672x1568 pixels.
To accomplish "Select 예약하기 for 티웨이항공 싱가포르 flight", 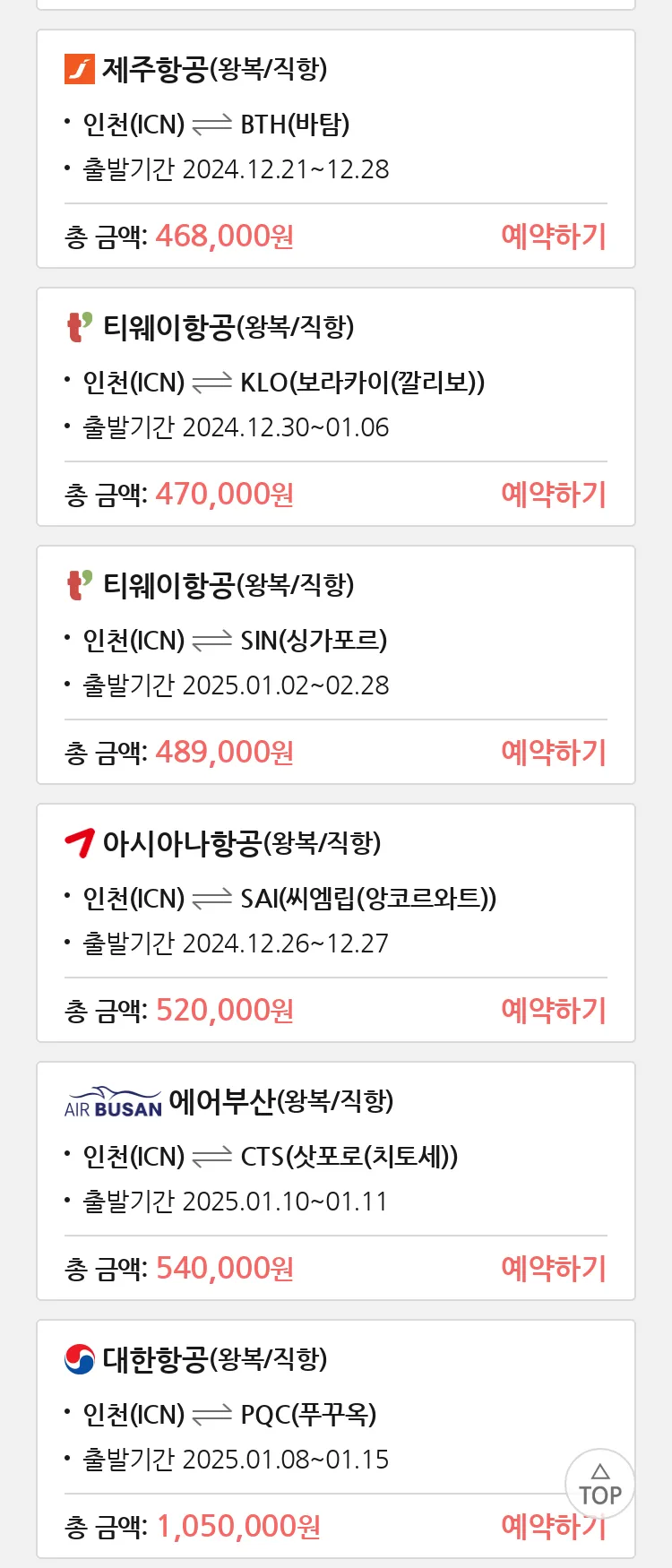I will (x=554, y=753).
